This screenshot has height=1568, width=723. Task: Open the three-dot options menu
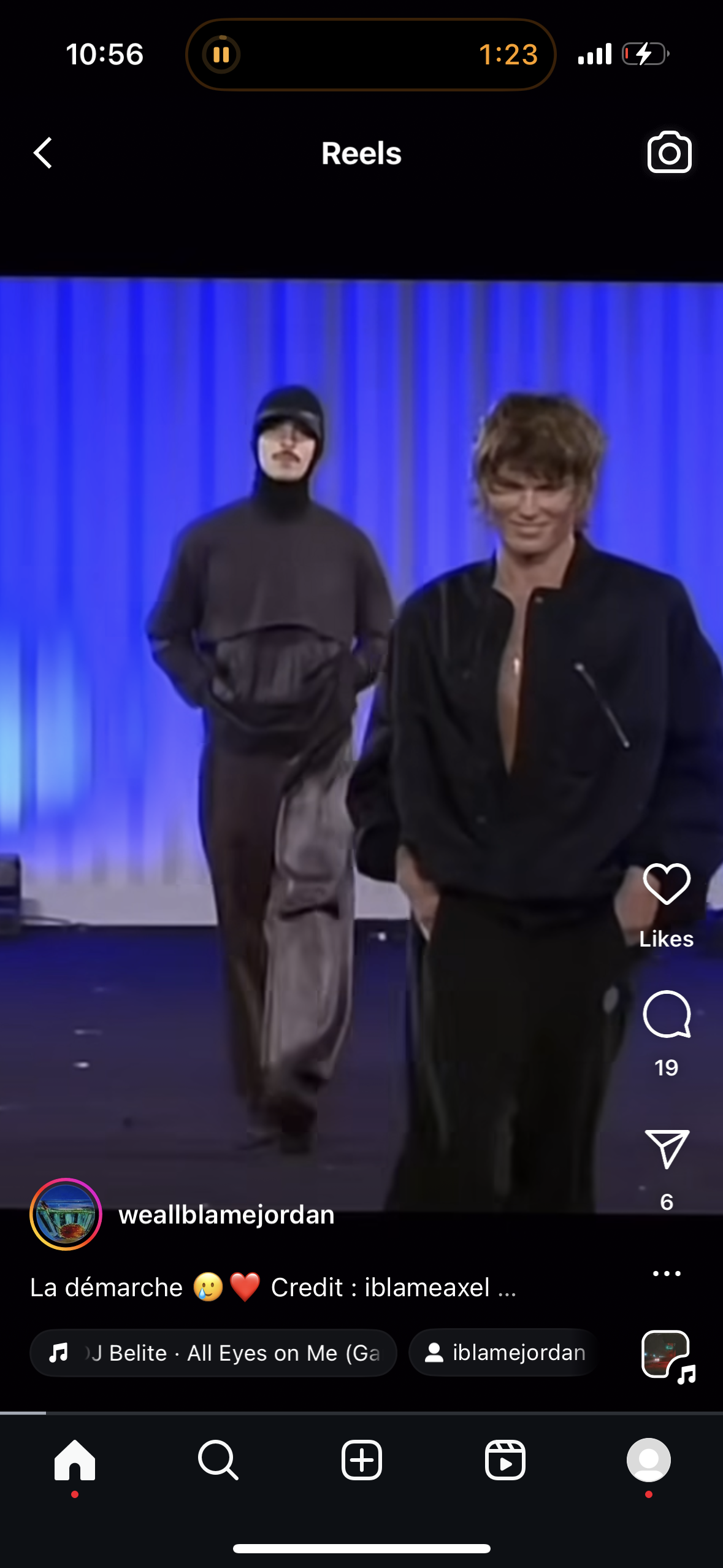667,1274
